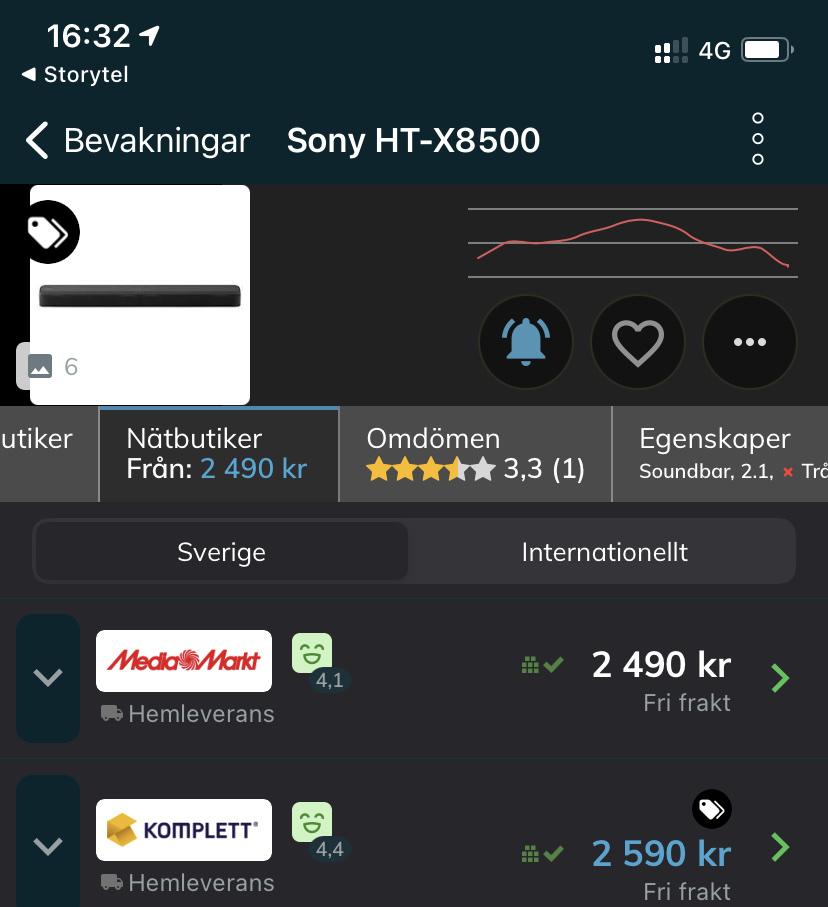Image resolution: width=828 pixels, height=907 pixels.
Task: Open the Sony HT-X8500 product image
Action: [x=140, y=294]
